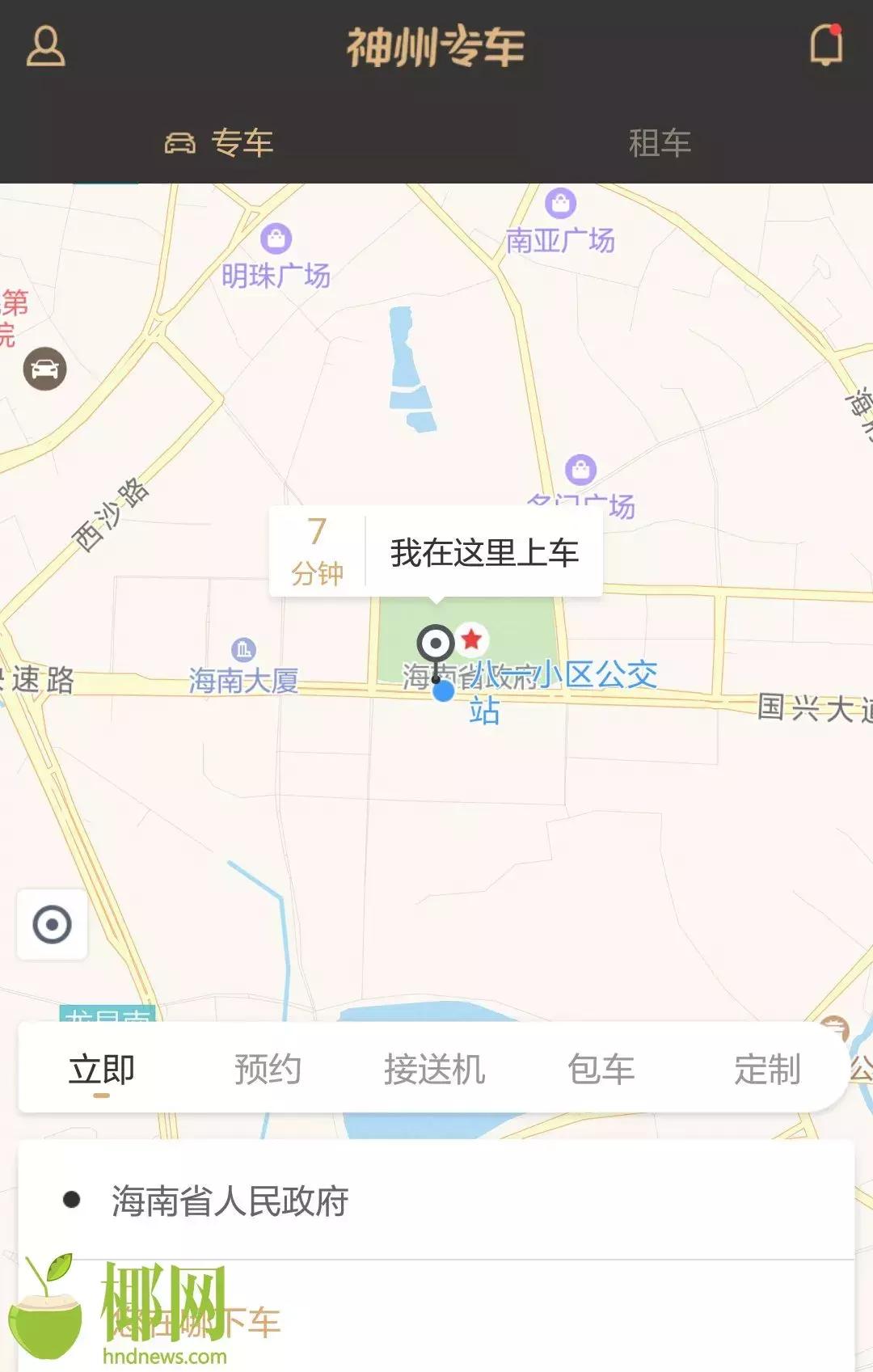
Task: Switch to the 租车 tab
Action: click(660, 144)
